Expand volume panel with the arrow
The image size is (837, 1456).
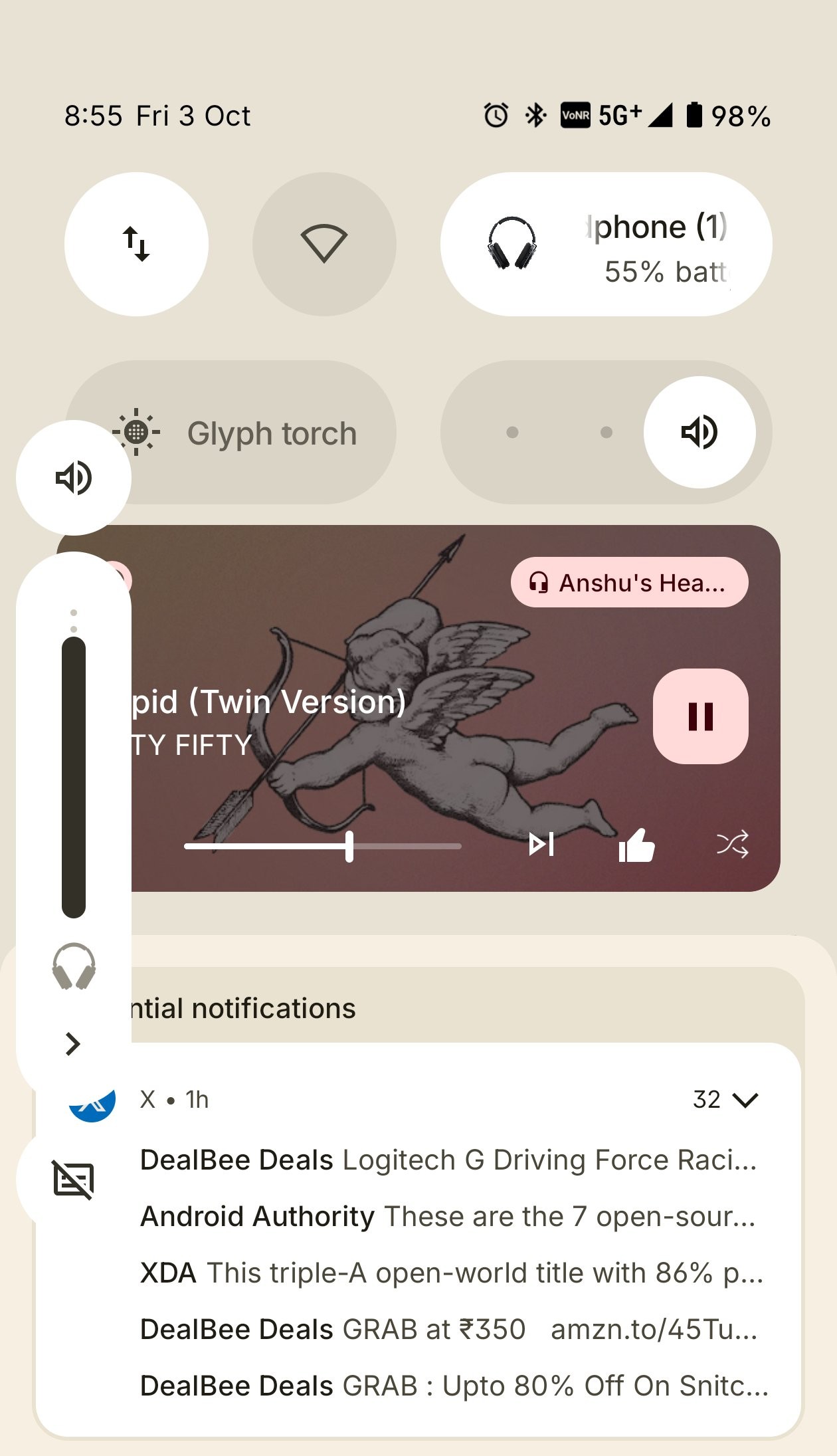[x=73, y=1044]
